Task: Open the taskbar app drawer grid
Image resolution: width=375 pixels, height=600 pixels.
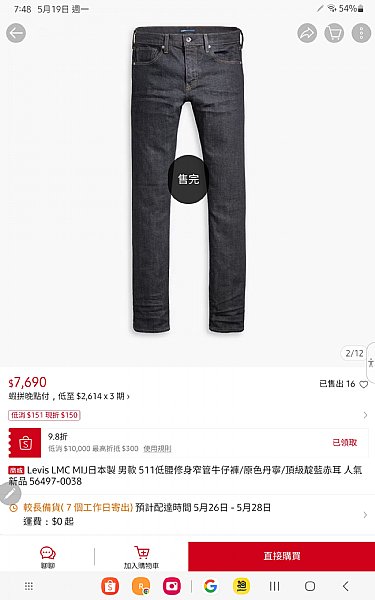Action: click(x=29, y=586)
